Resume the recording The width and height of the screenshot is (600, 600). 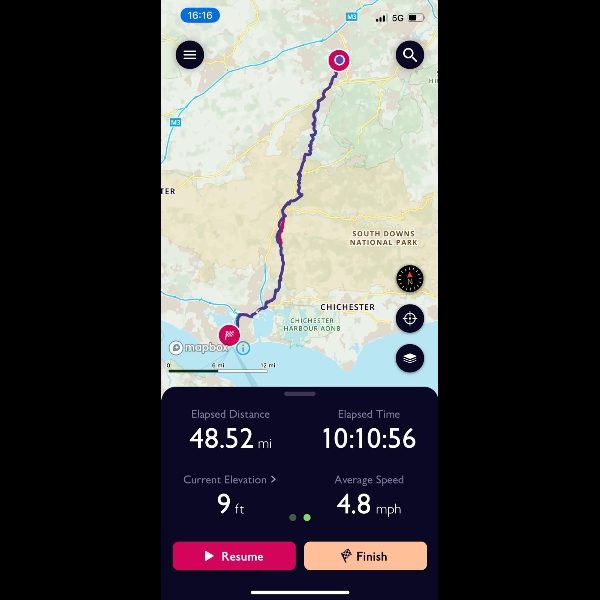click(x=234, y=556)
